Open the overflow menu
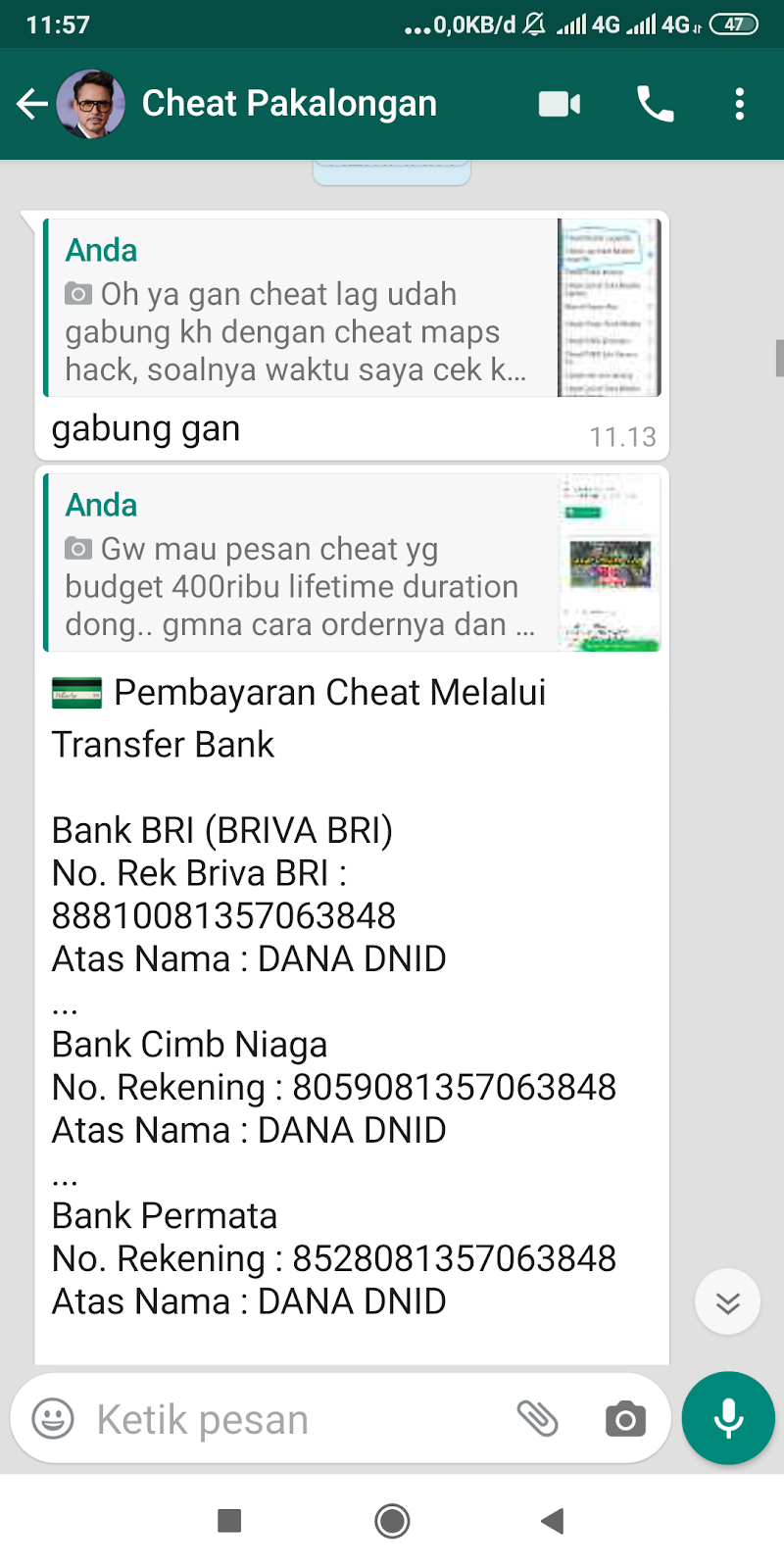This screenshot has height=1568, width=784. click(x=739, y=104)
